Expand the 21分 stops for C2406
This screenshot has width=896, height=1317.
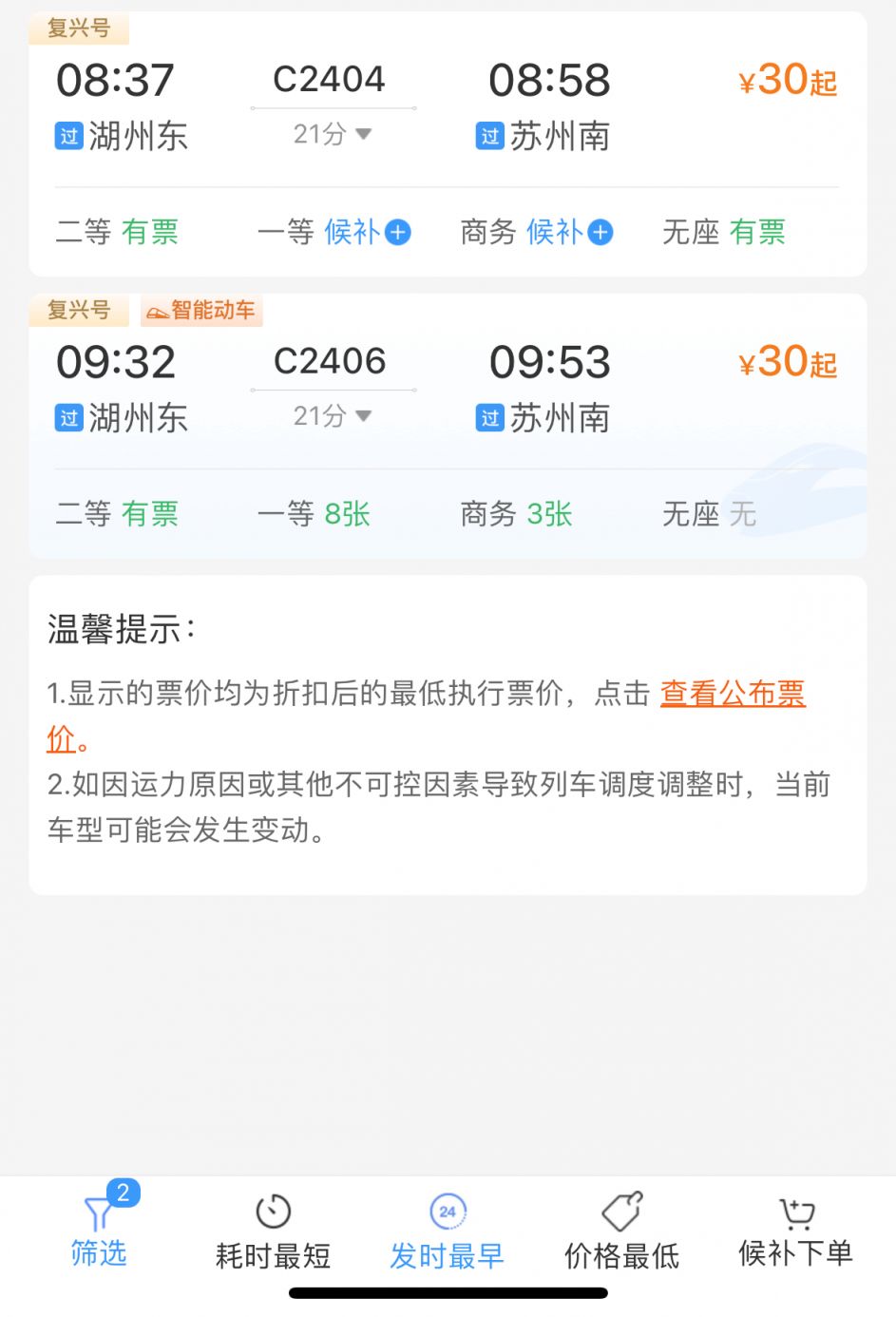(332, 416)
